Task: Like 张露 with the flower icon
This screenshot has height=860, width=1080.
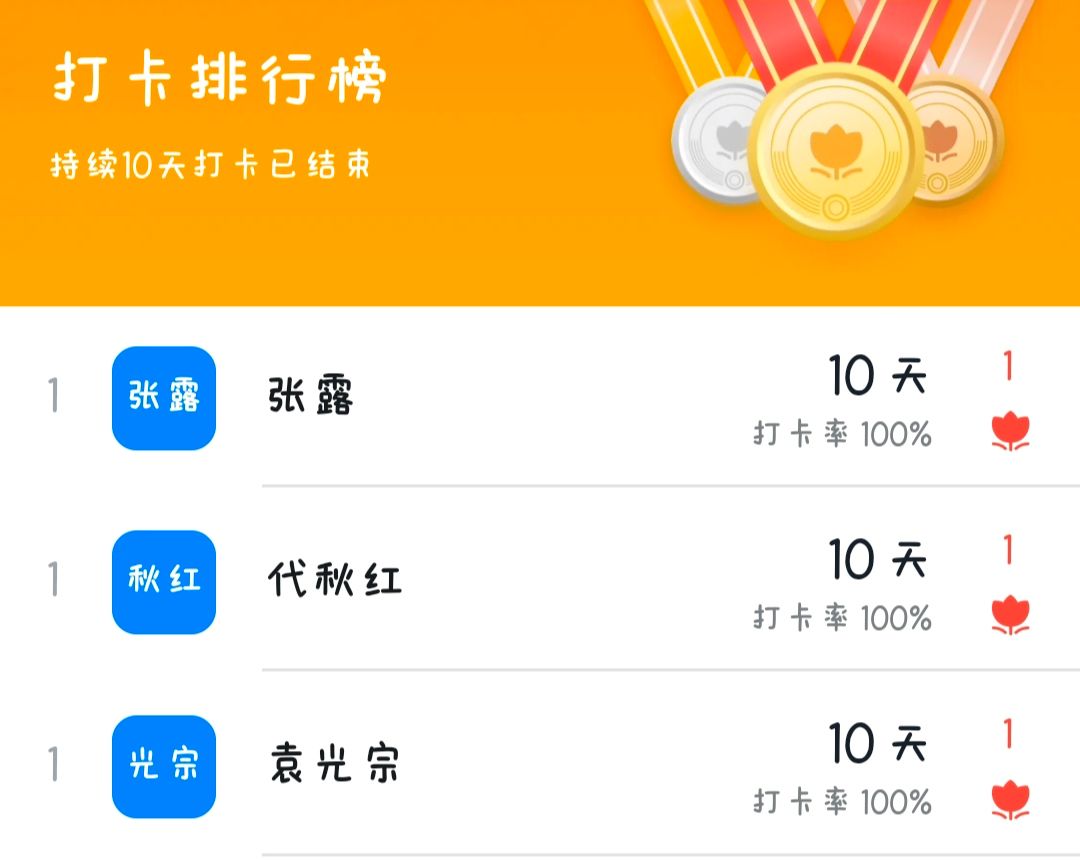Action: [x=1010, y=432]
